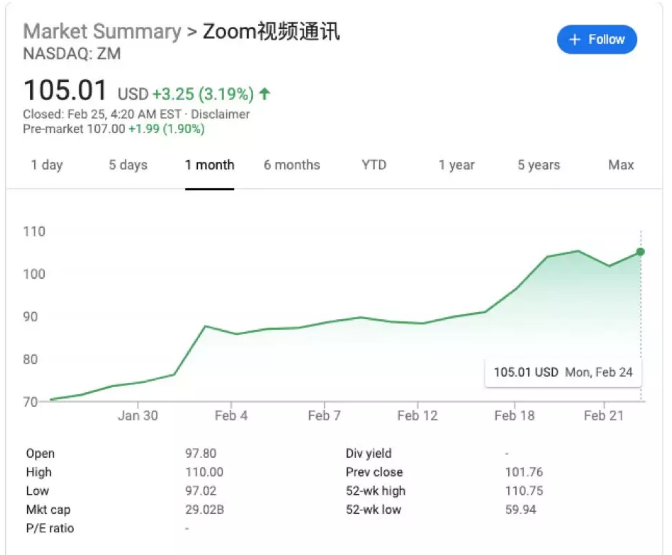Show the Max time range
Image resolution: width=672 pixels, height=555 pixels.
(621, 165)
